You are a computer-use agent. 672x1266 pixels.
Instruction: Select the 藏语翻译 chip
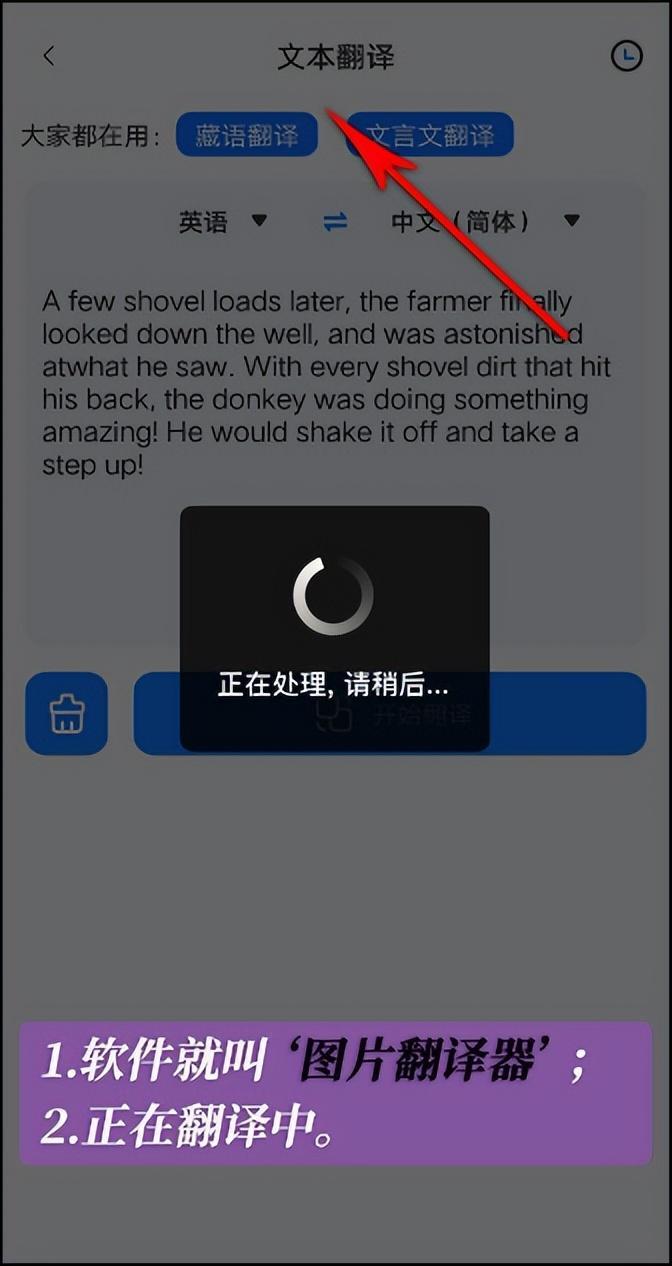point(246,135)
